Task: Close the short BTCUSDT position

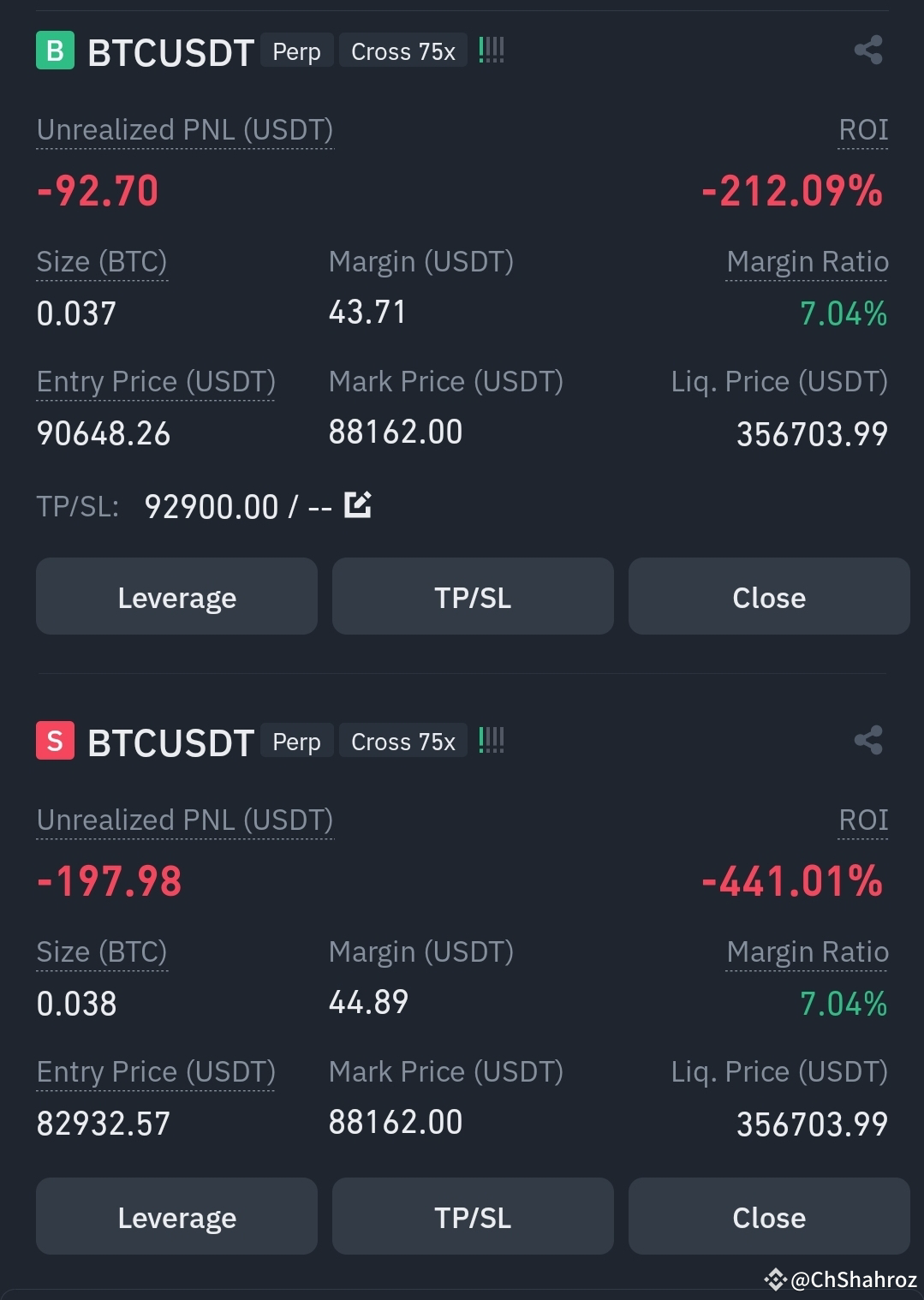Action: [x=768, y=1216]
